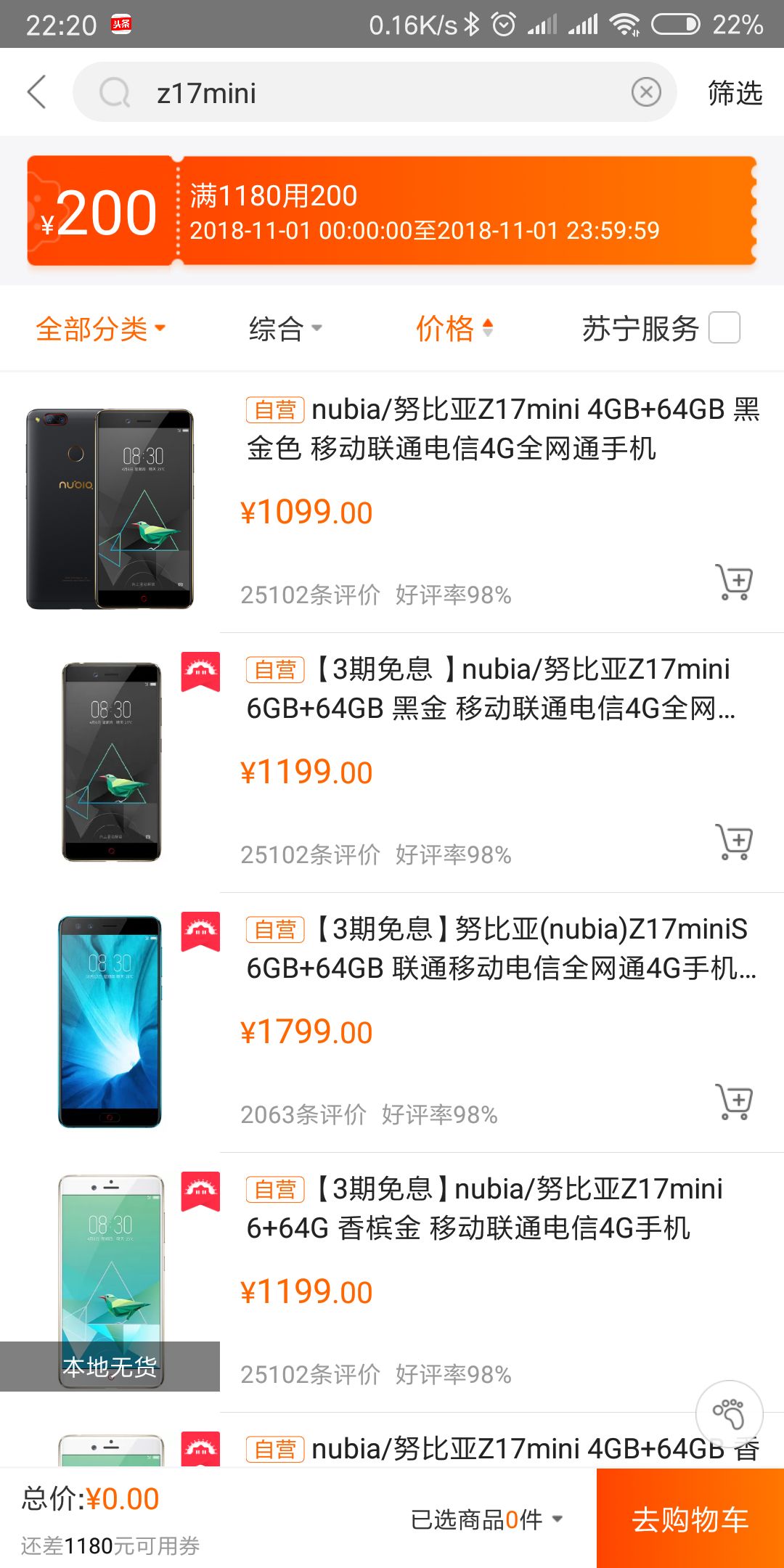Screen dimensions: 784x1568
Task: Add the 香槟金 Z17mini to cart
Action: point(732,1360)
